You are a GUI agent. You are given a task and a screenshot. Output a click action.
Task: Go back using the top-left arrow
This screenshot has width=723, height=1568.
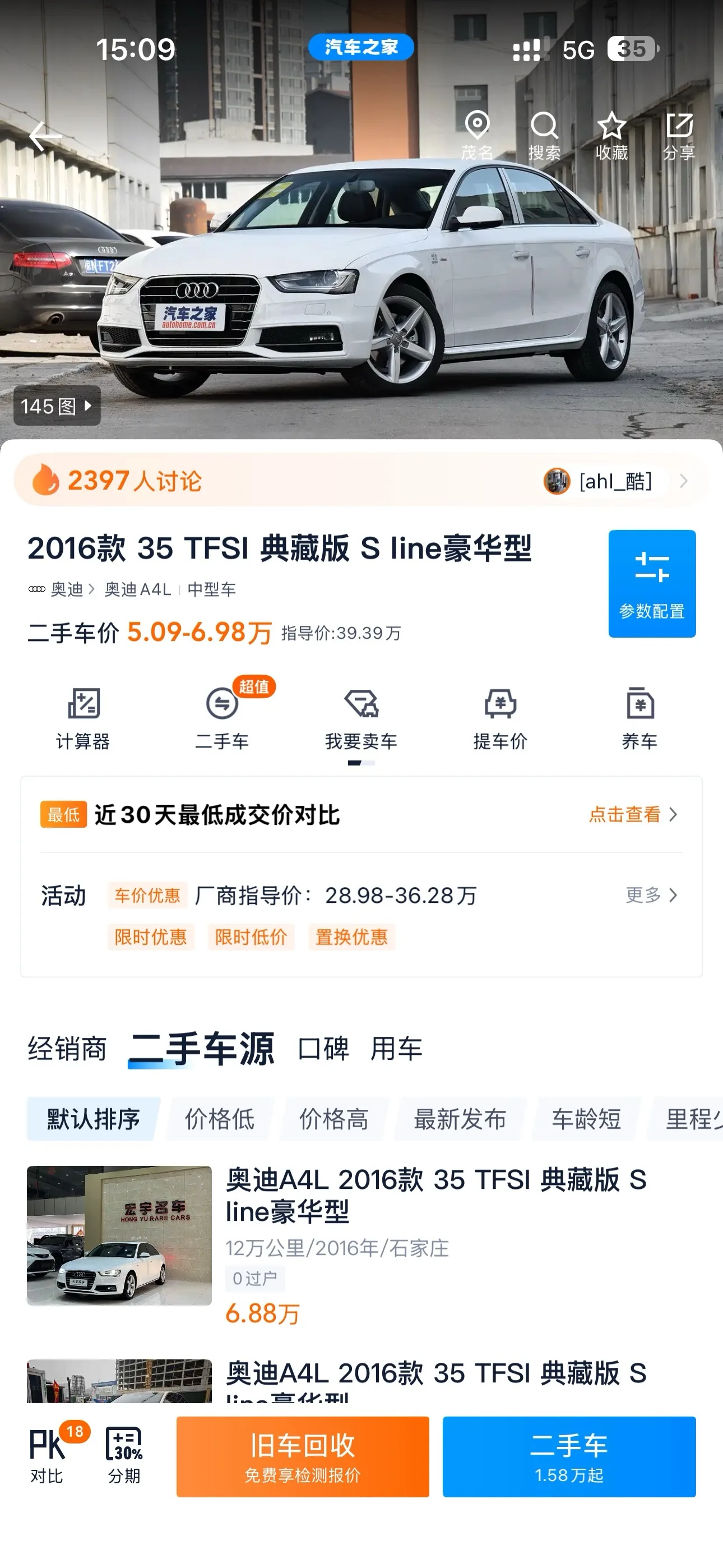click(45, 136)
